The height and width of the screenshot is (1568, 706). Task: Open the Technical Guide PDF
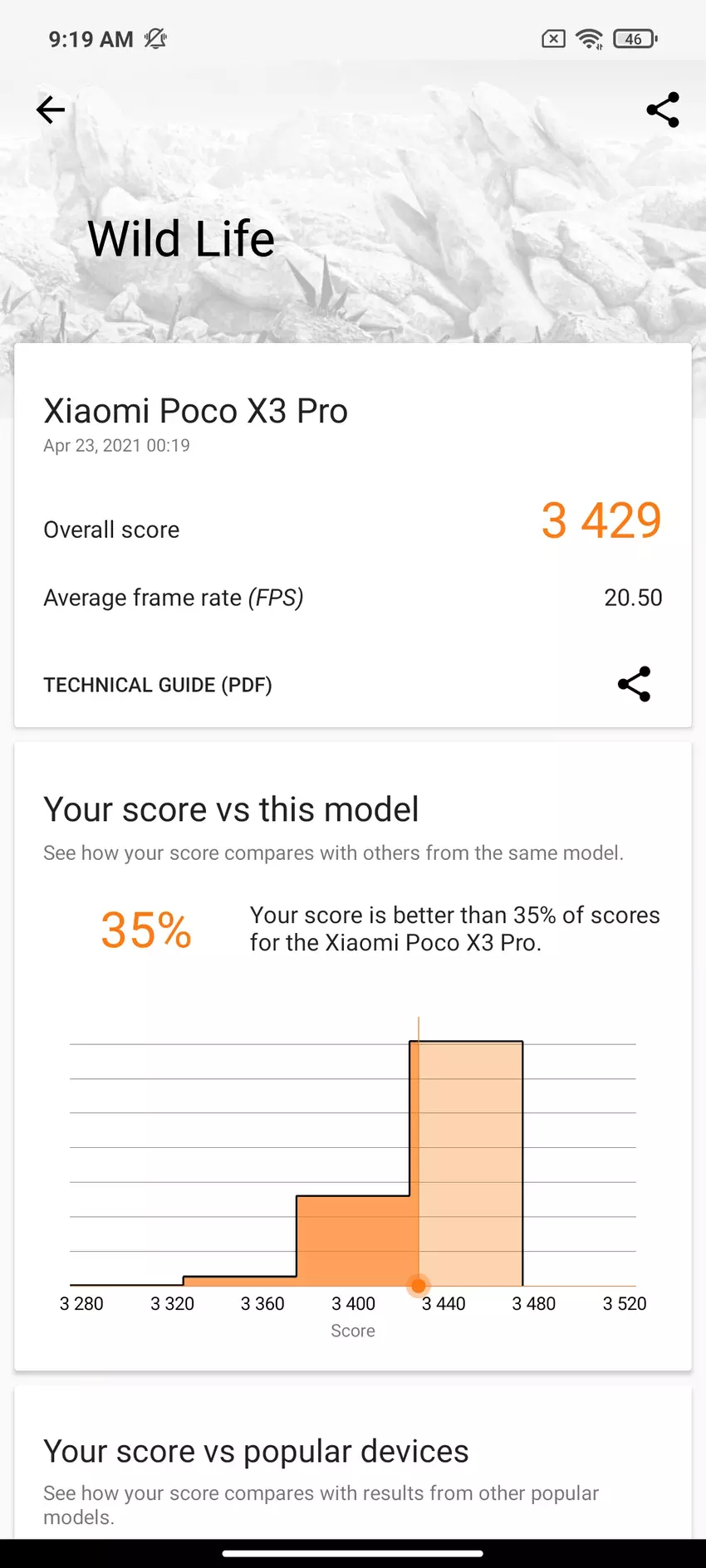pyautogui.click(x=158, y=684)
